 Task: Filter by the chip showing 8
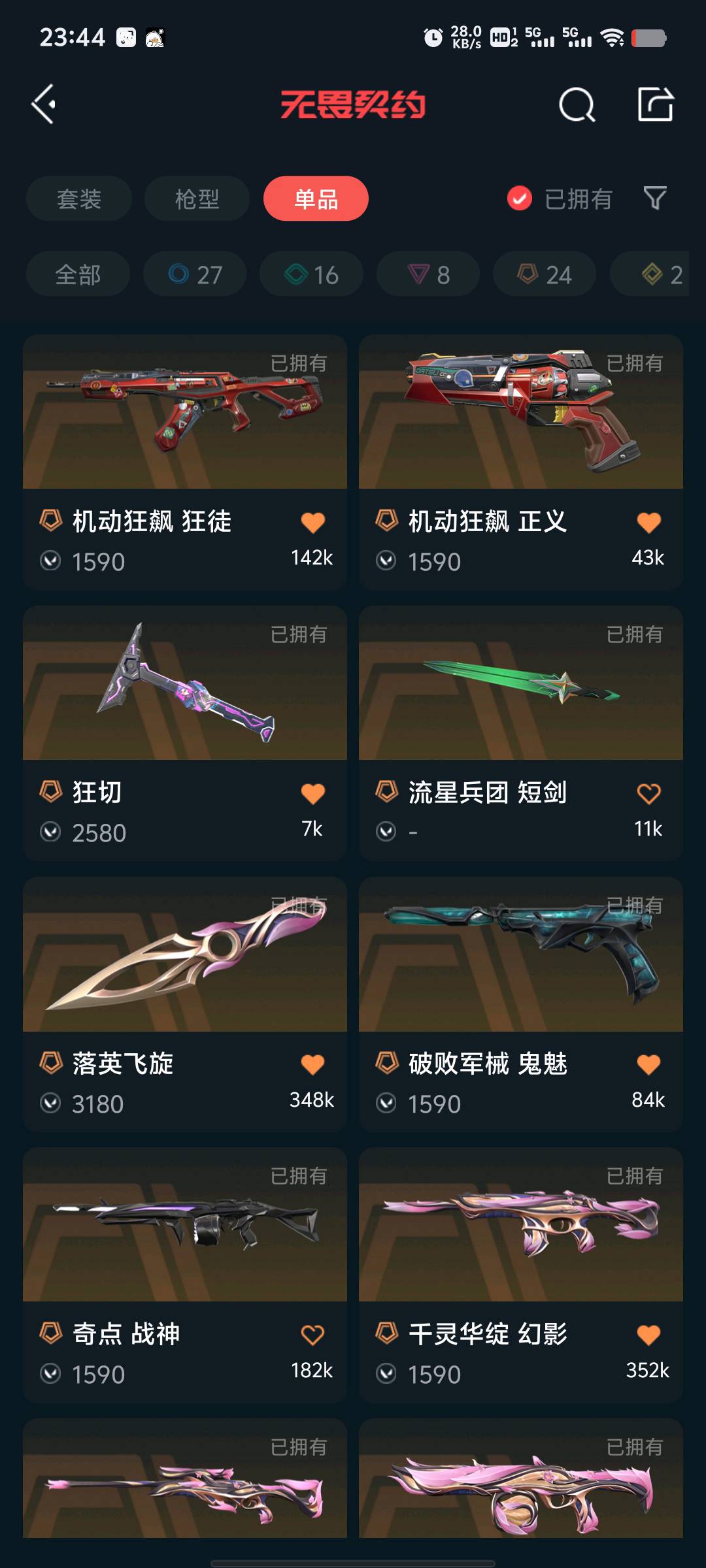click(x=428, y=274)
